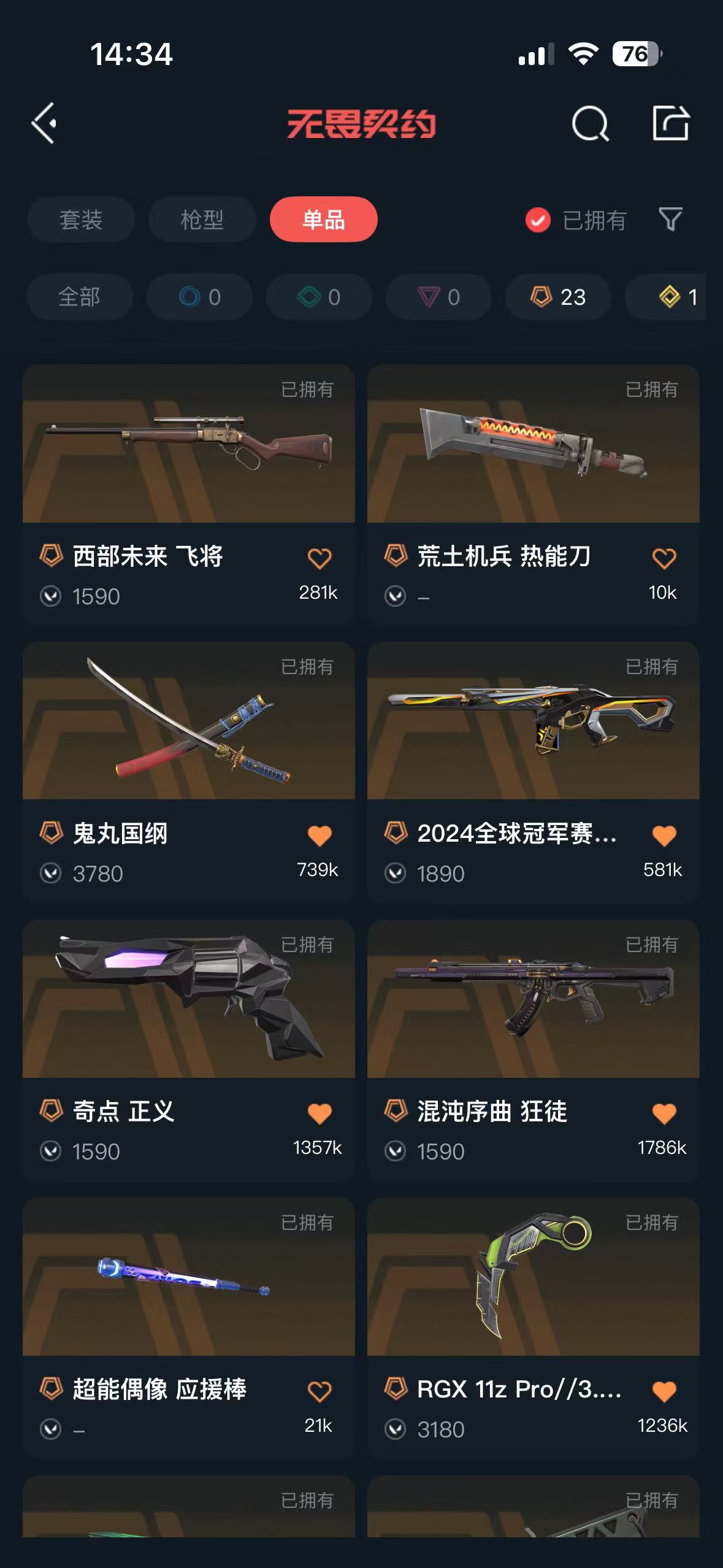This screenshot has height=1568, width=723.
Task: Unlike the 混沌序曲 狂徒 skin
Action: coord(664,1113)
